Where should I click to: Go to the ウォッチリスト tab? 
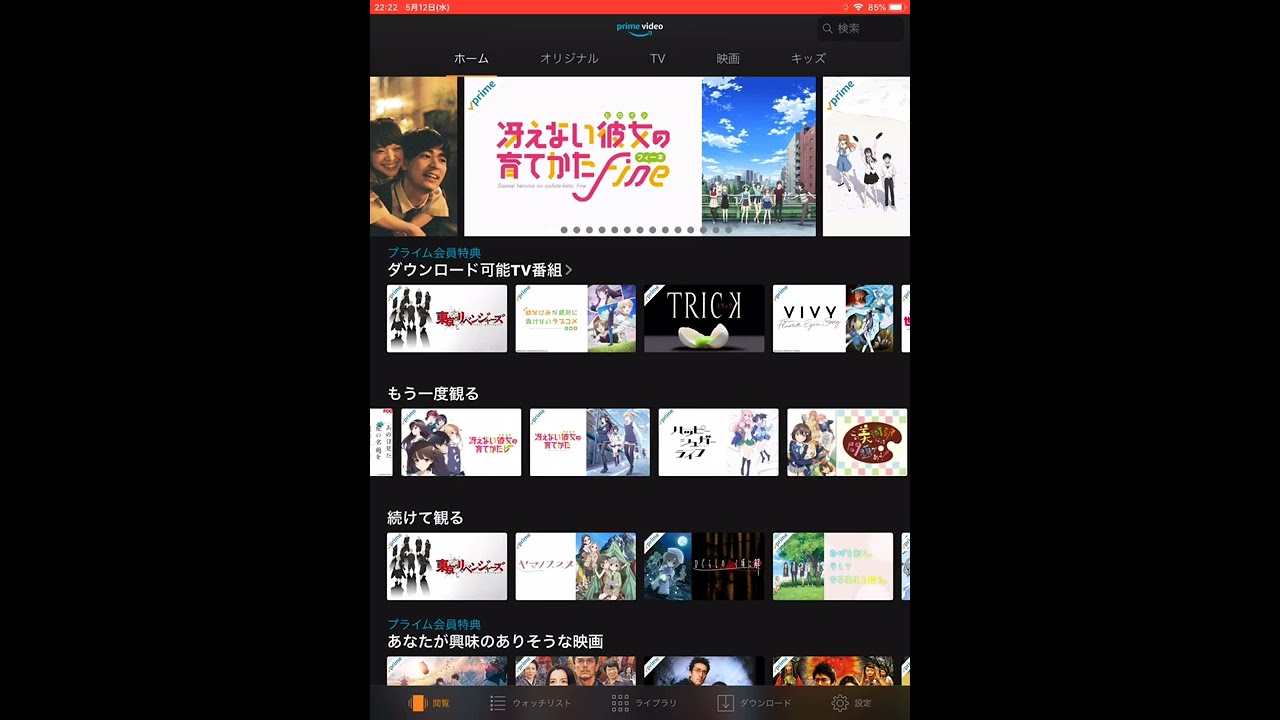(x=531, y=703)
